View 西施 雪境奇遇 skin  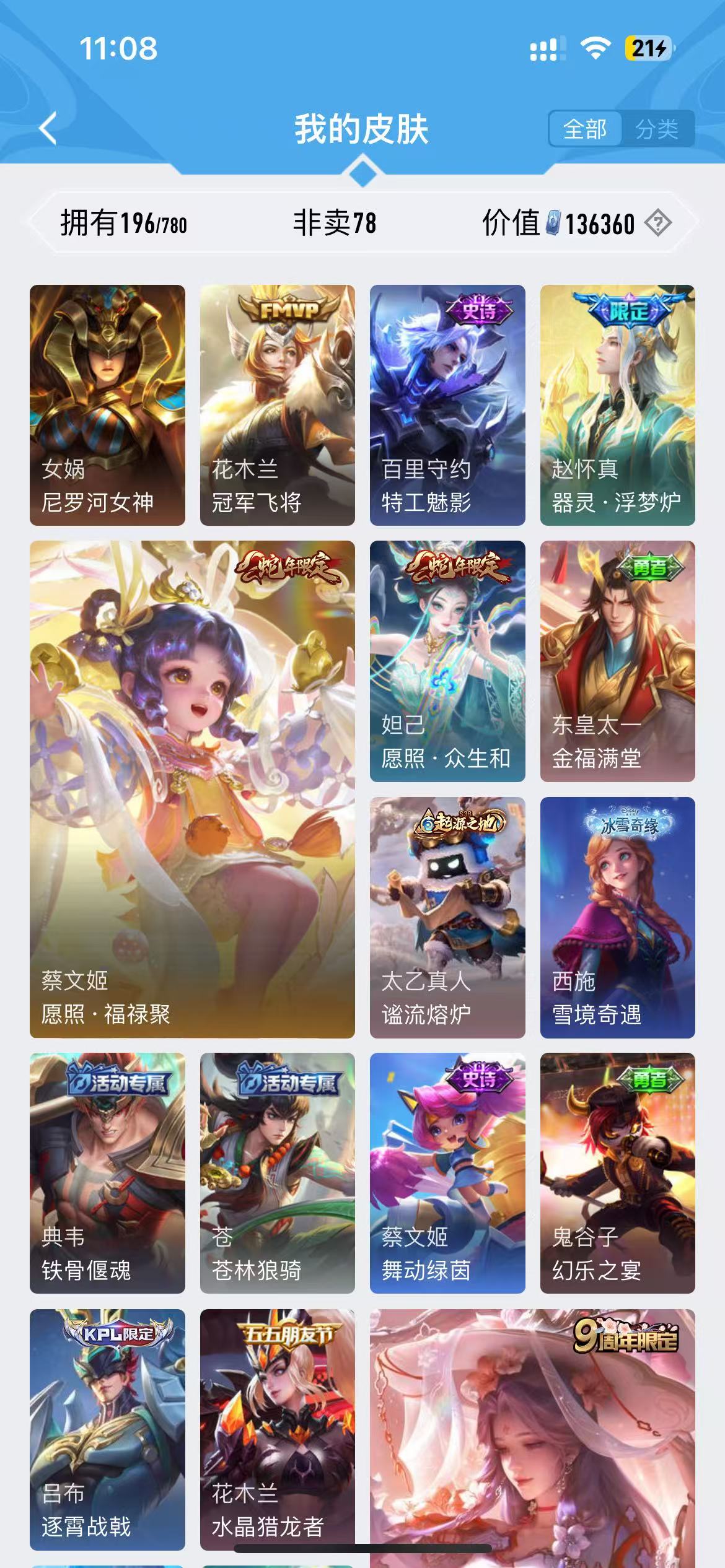tap(617, 917)
